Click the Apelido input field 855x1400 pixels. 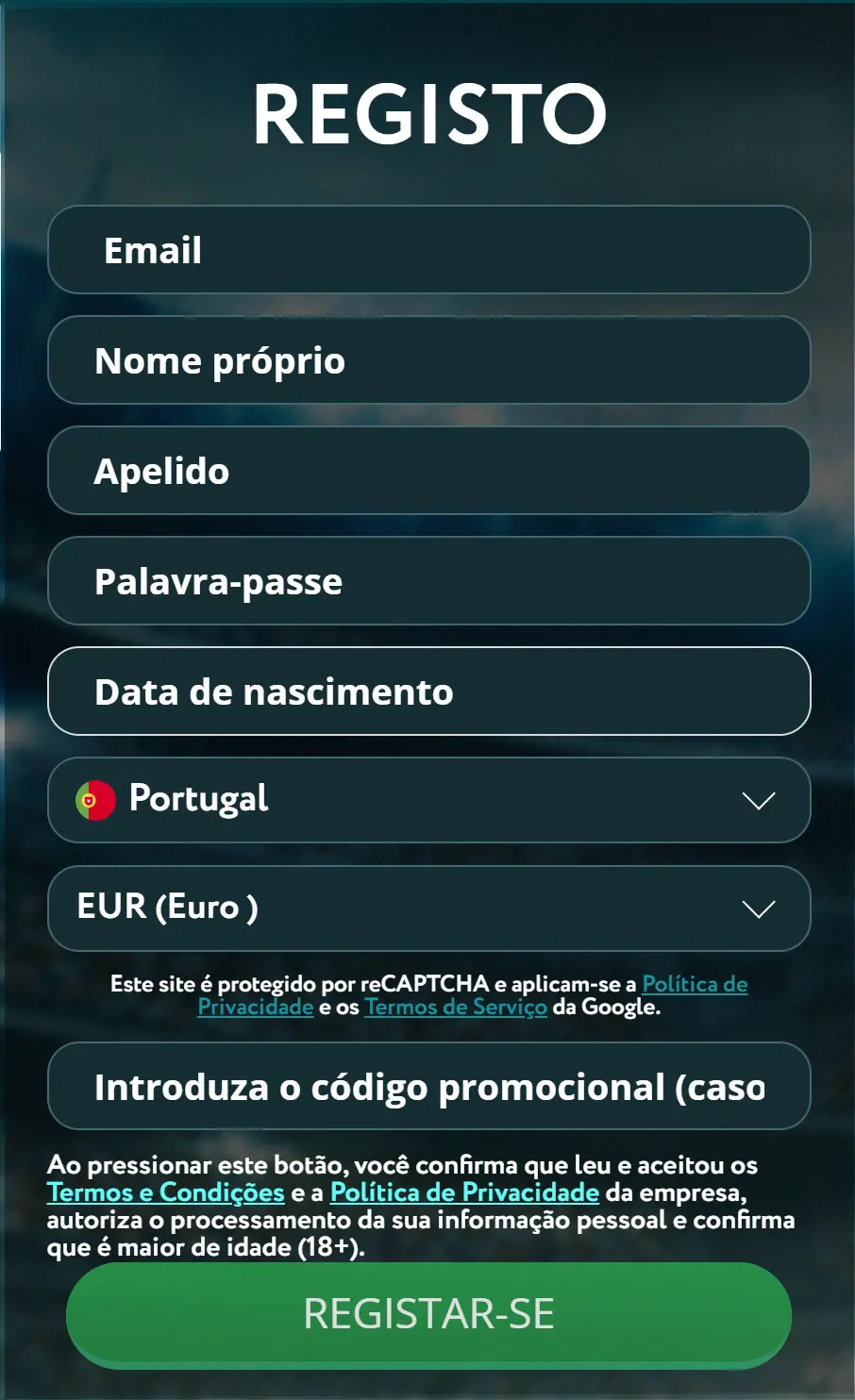pos(427,470)
